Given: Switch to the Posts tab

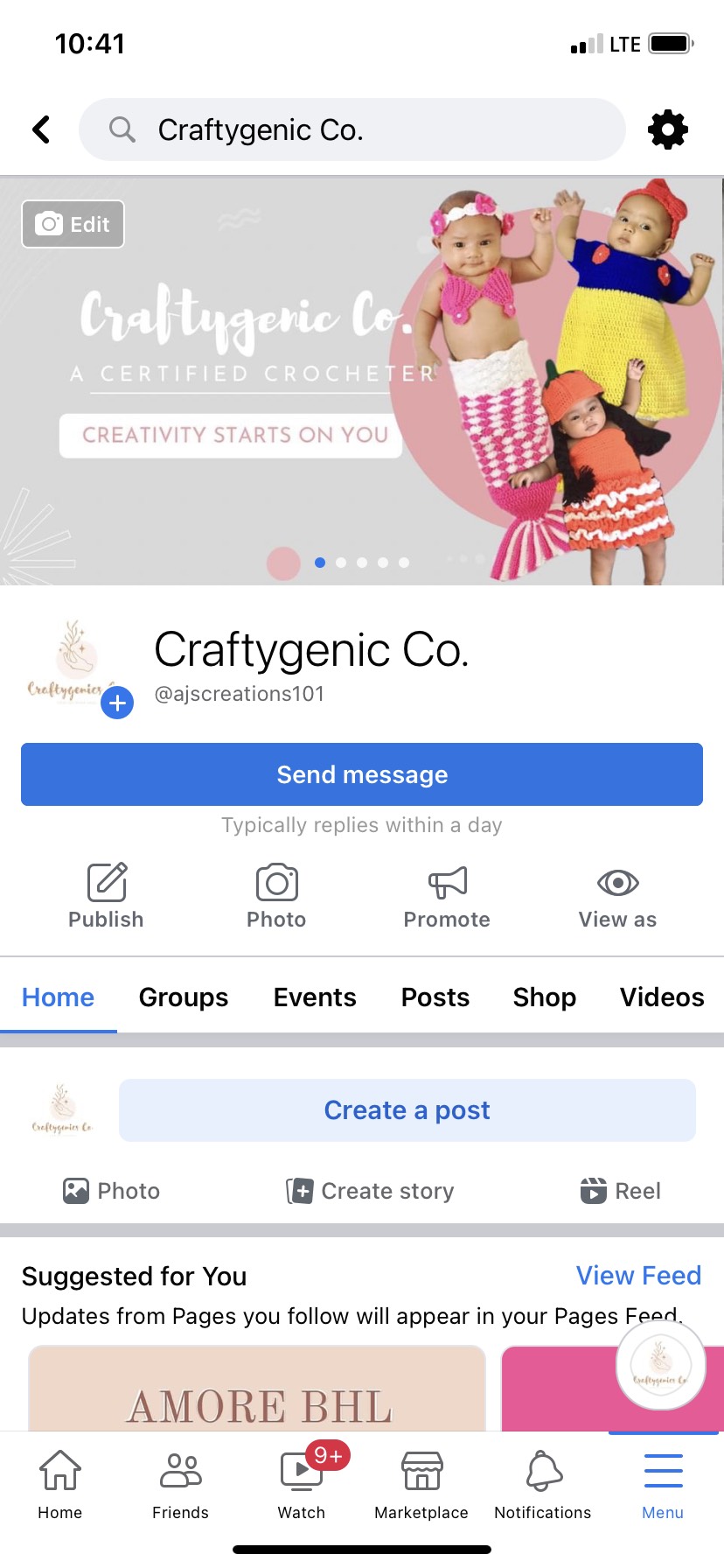Looking at the screenshot, I should pos(435,997).
